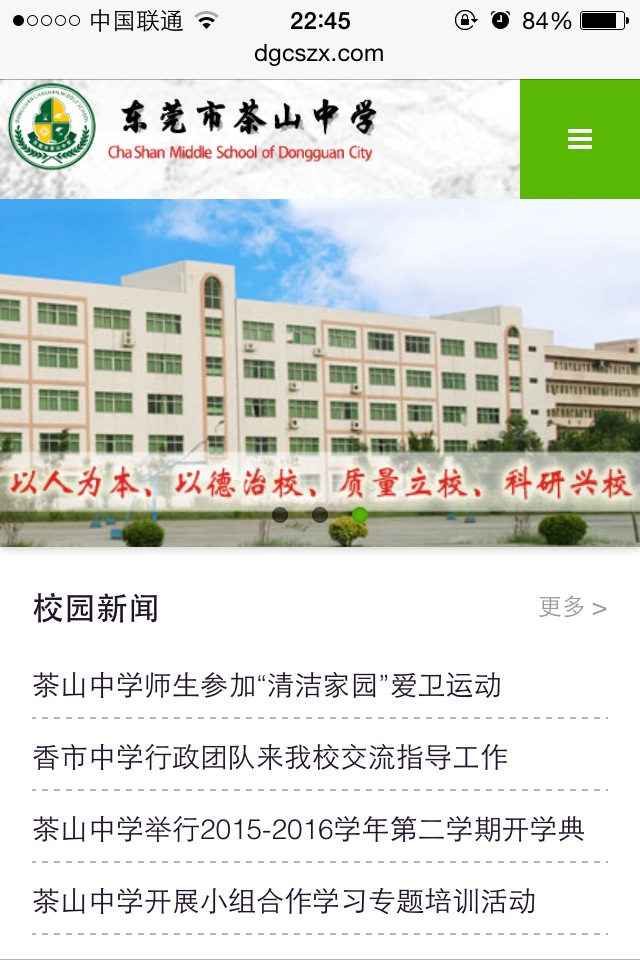Read the 2015-2016学年第二学期开学典 article
Viewport: 640px width, 960px height.
tap(308, 829)
